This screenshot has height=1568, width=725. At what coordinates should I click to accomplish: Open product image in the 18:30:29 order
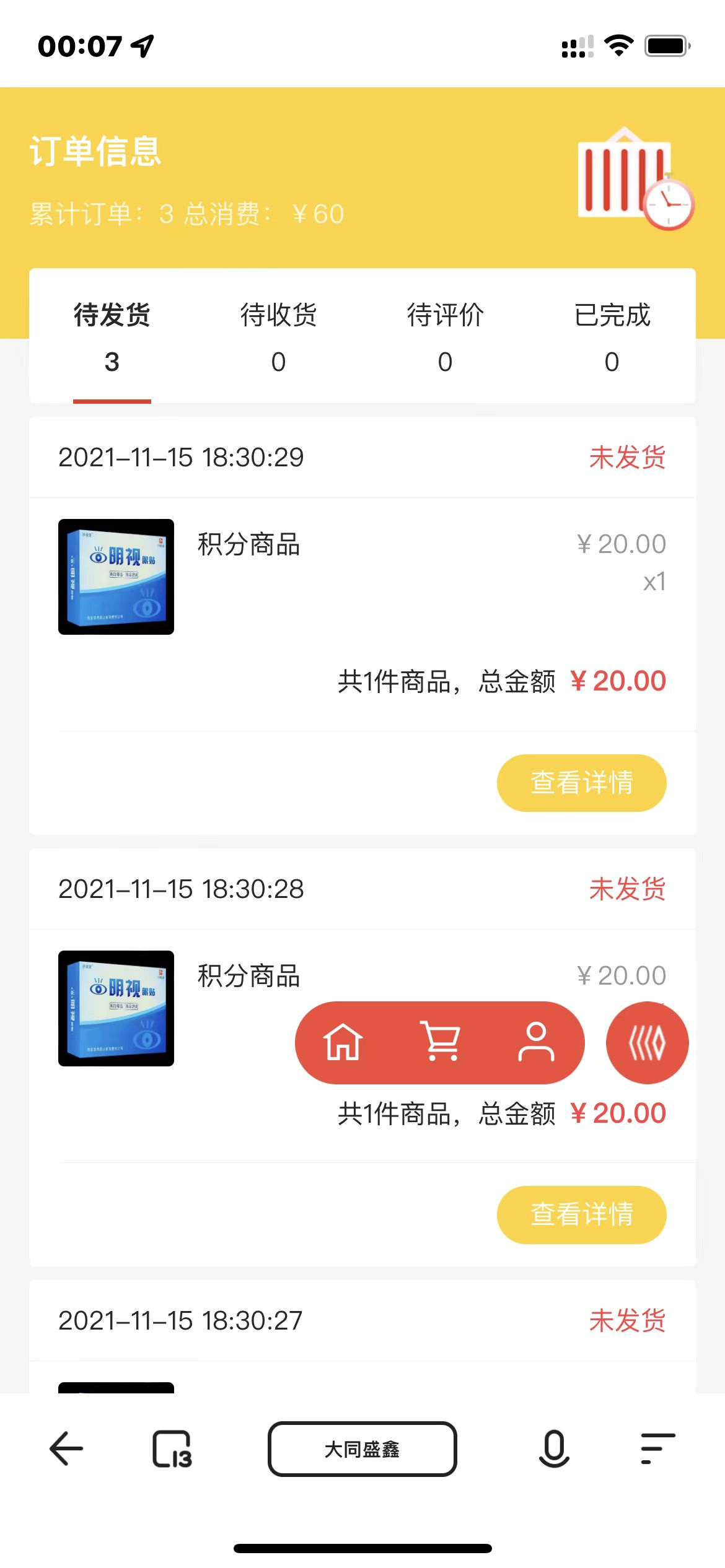[116, 577]
